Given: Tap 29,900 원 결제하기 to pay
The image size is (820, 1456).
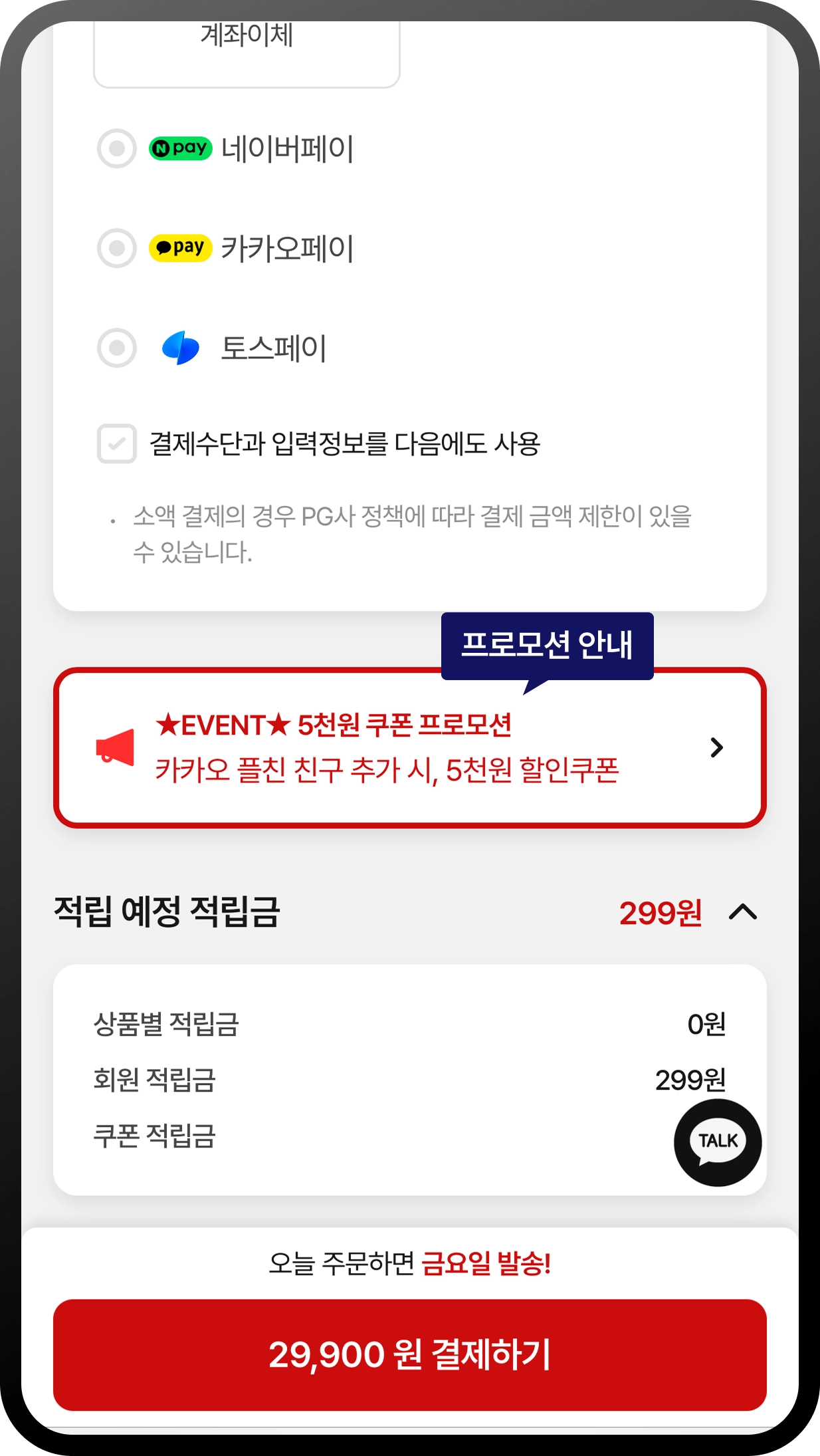Looking at the screenshot, I should coord(409,1354).
